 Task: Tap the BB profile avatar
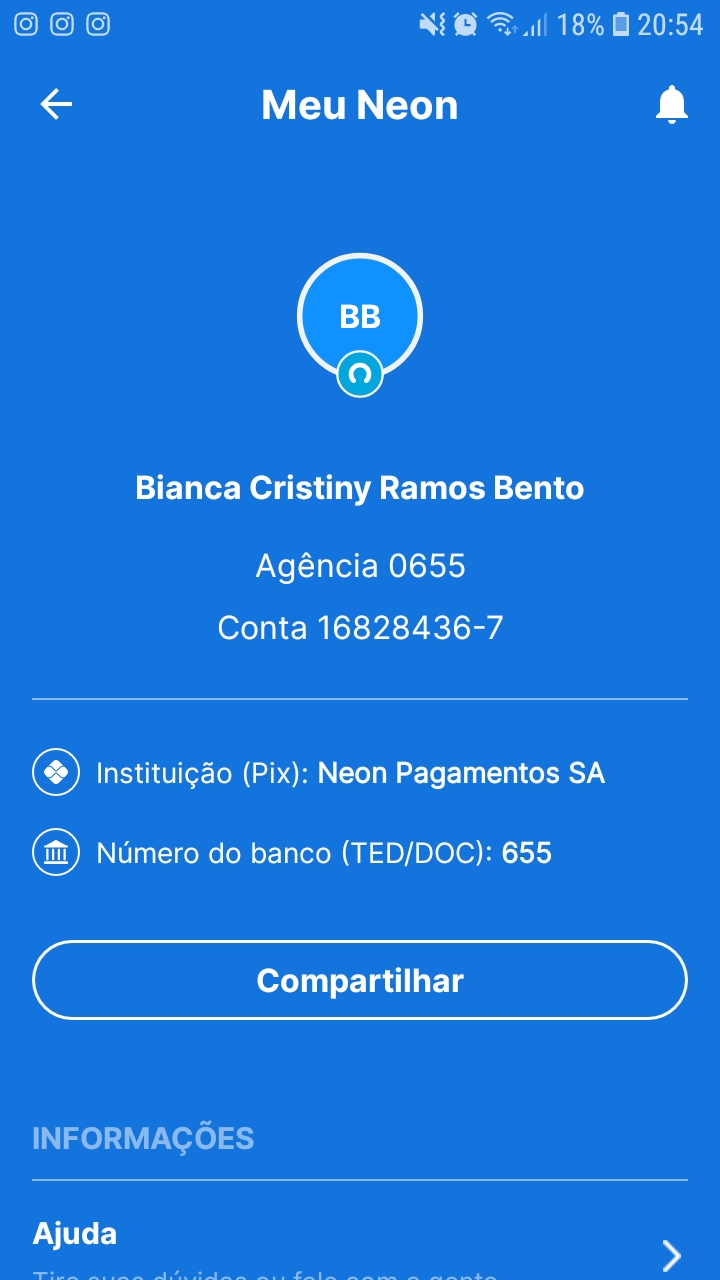coord(360,316)
